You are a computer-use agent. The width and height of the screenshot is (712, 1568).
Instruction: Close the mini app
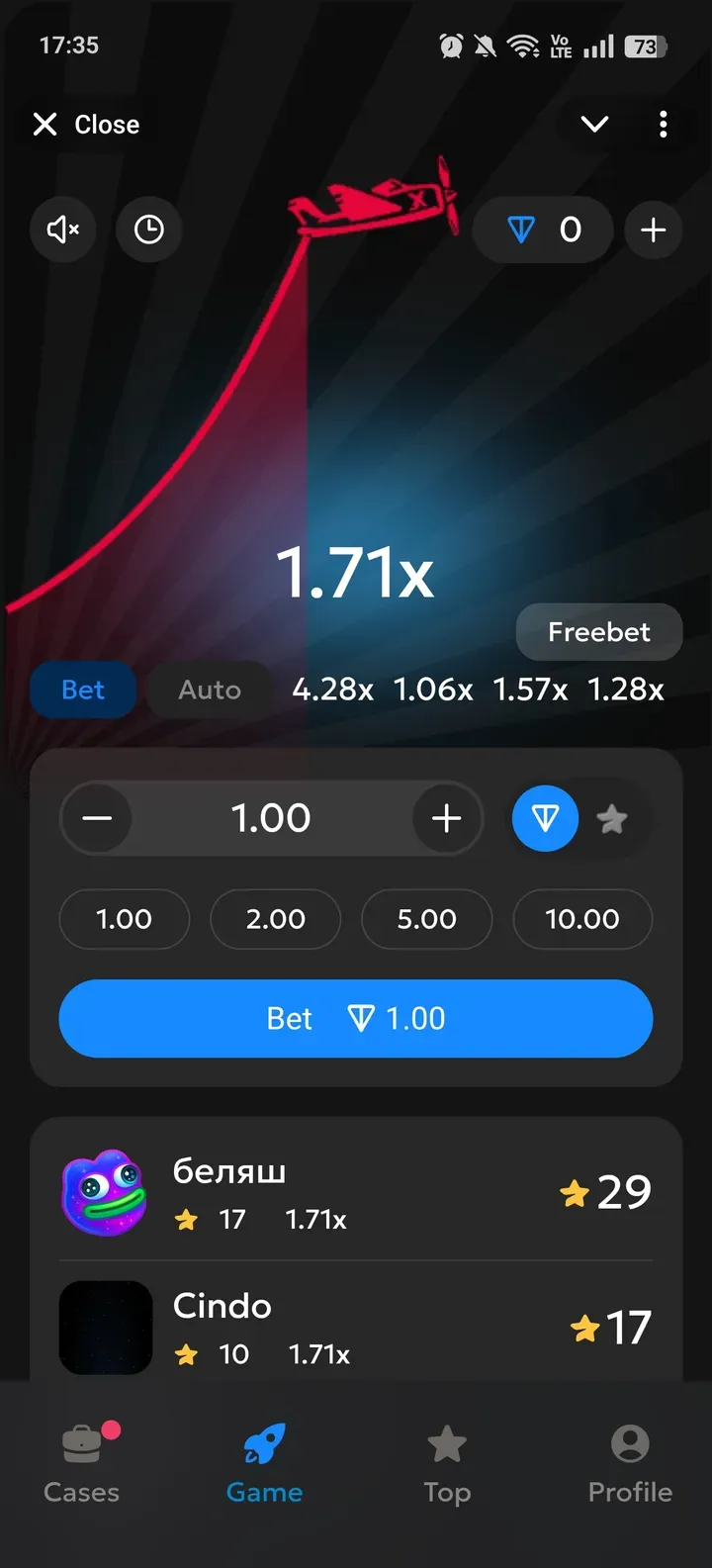coord(86,125)
